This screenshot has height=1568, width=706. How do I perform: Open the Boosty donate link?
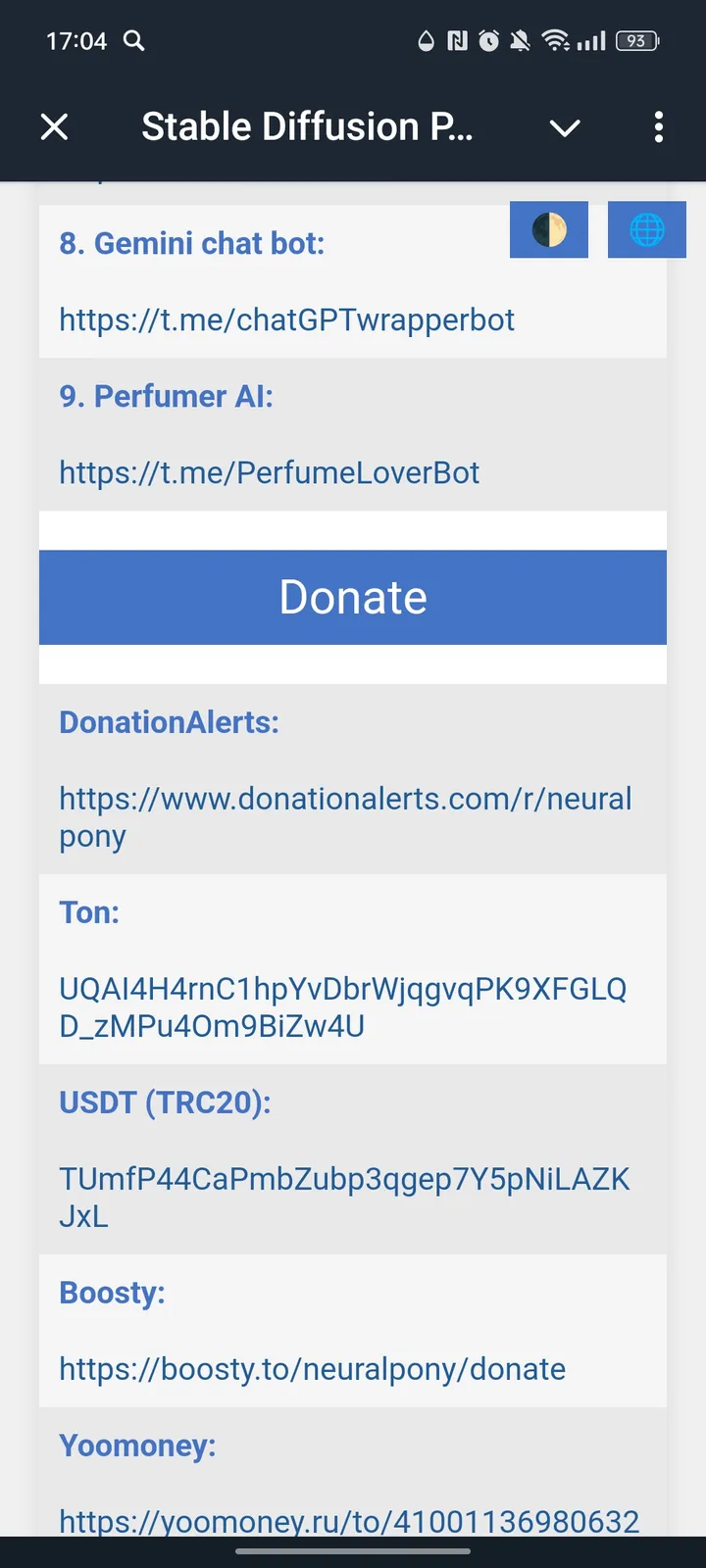pos(312,1369)
